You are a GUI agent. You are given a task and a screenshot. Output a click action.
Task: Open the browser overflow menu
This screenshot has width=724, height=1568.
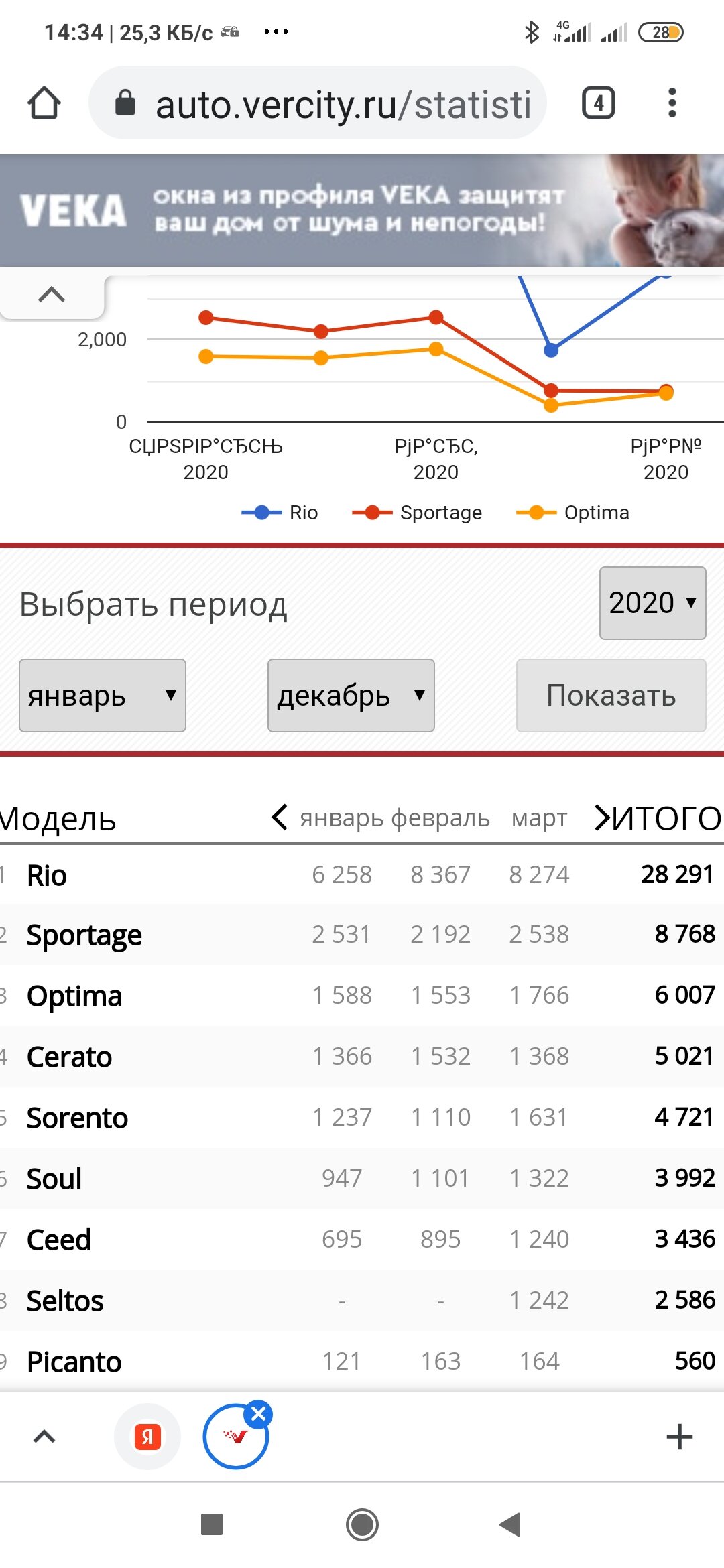672,103
